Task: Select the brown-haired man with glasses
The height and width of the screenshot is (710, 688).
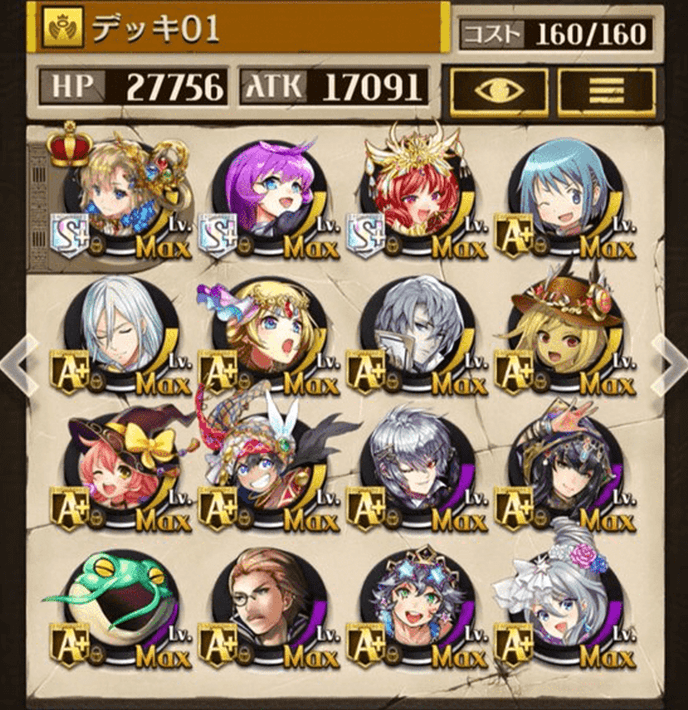Action: 265,603
